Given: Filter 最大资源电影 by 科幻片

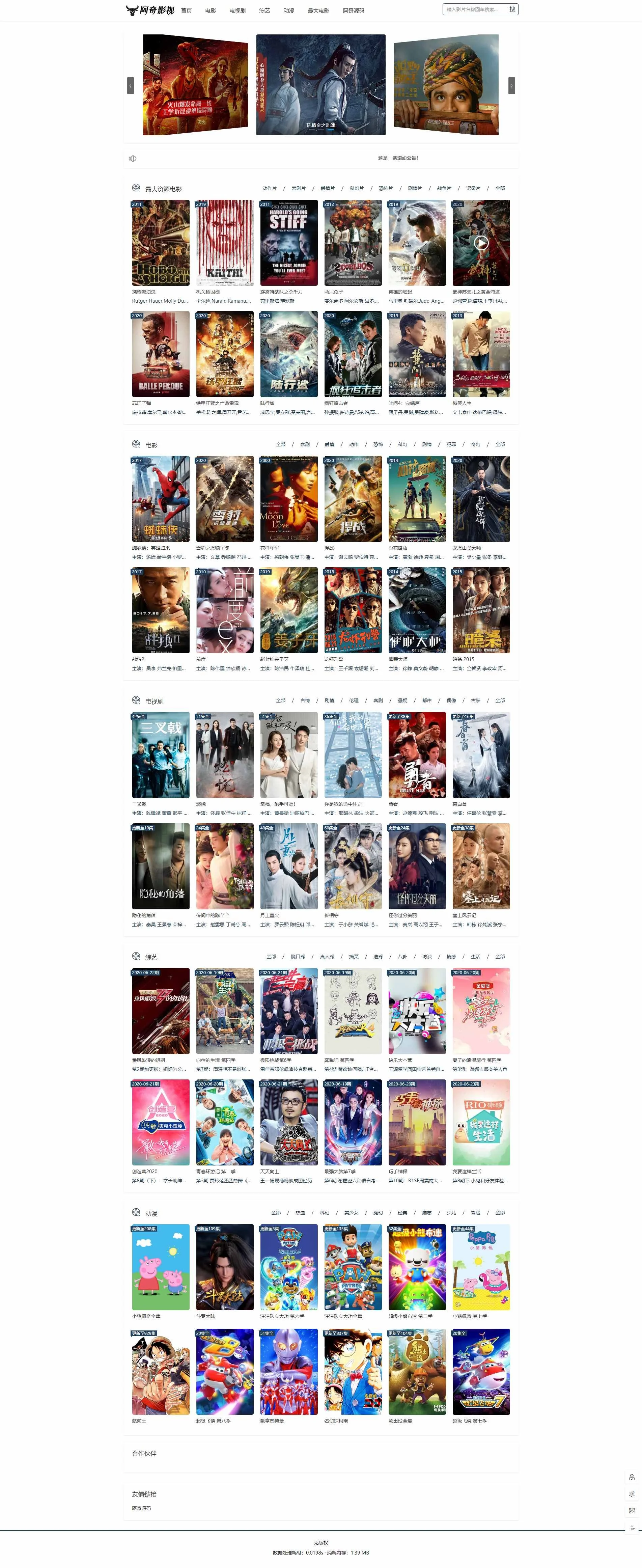Looking at the screenshot, I should (x=357, y=188).
